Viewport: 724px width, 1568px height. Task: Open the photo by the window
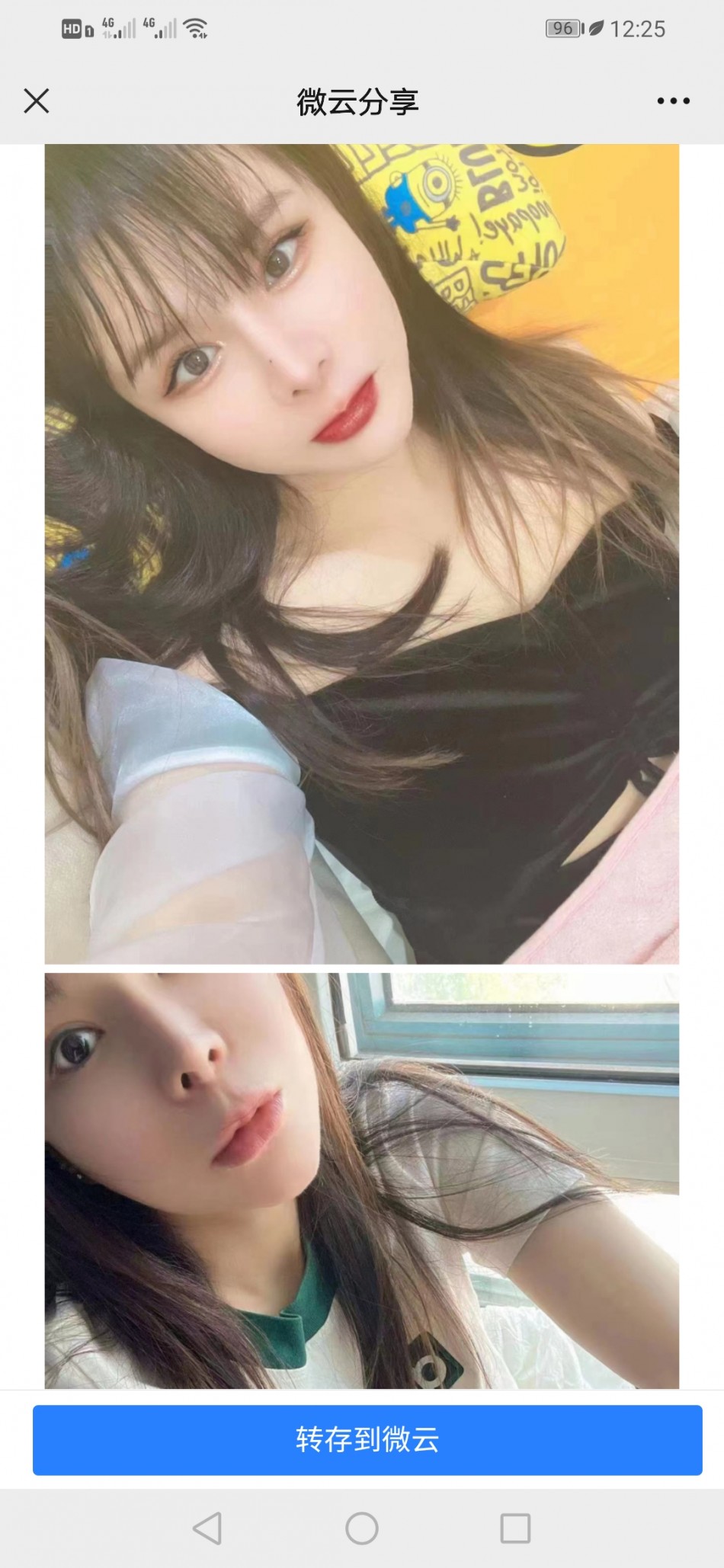(361, 1179)
